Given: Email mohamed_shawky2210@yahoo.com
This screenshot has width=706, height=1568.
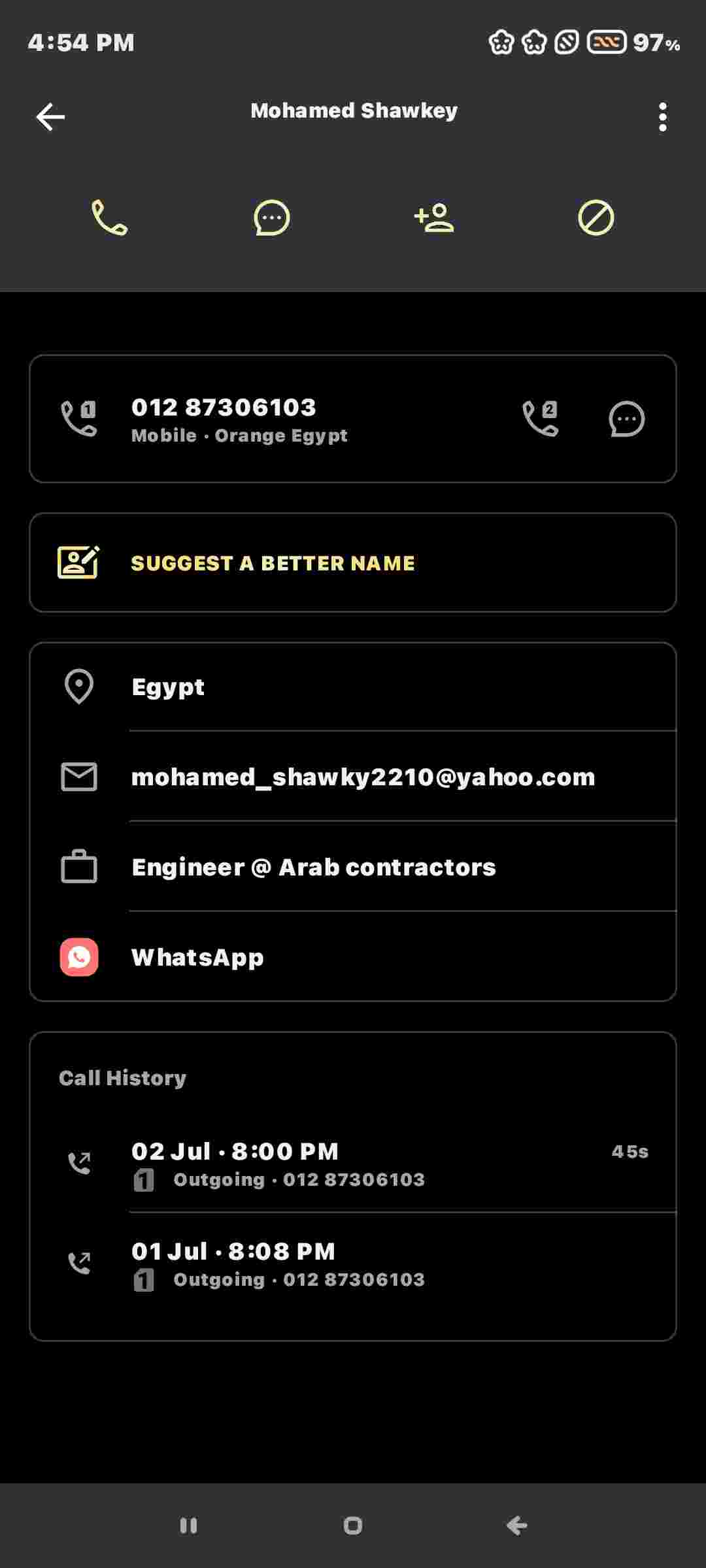Looking at the screenshot, I should click(x=353, y=777).
